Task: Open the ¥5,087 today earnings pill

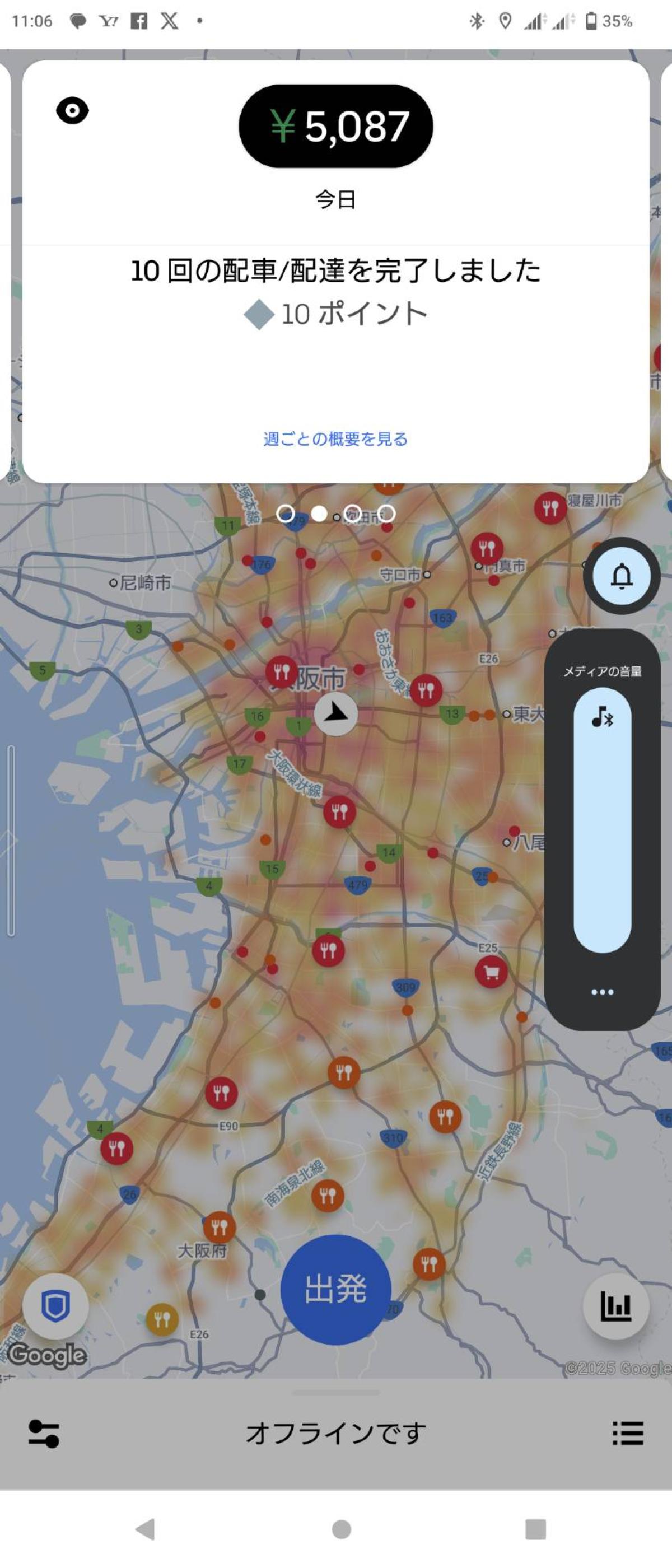Action: 335,126
